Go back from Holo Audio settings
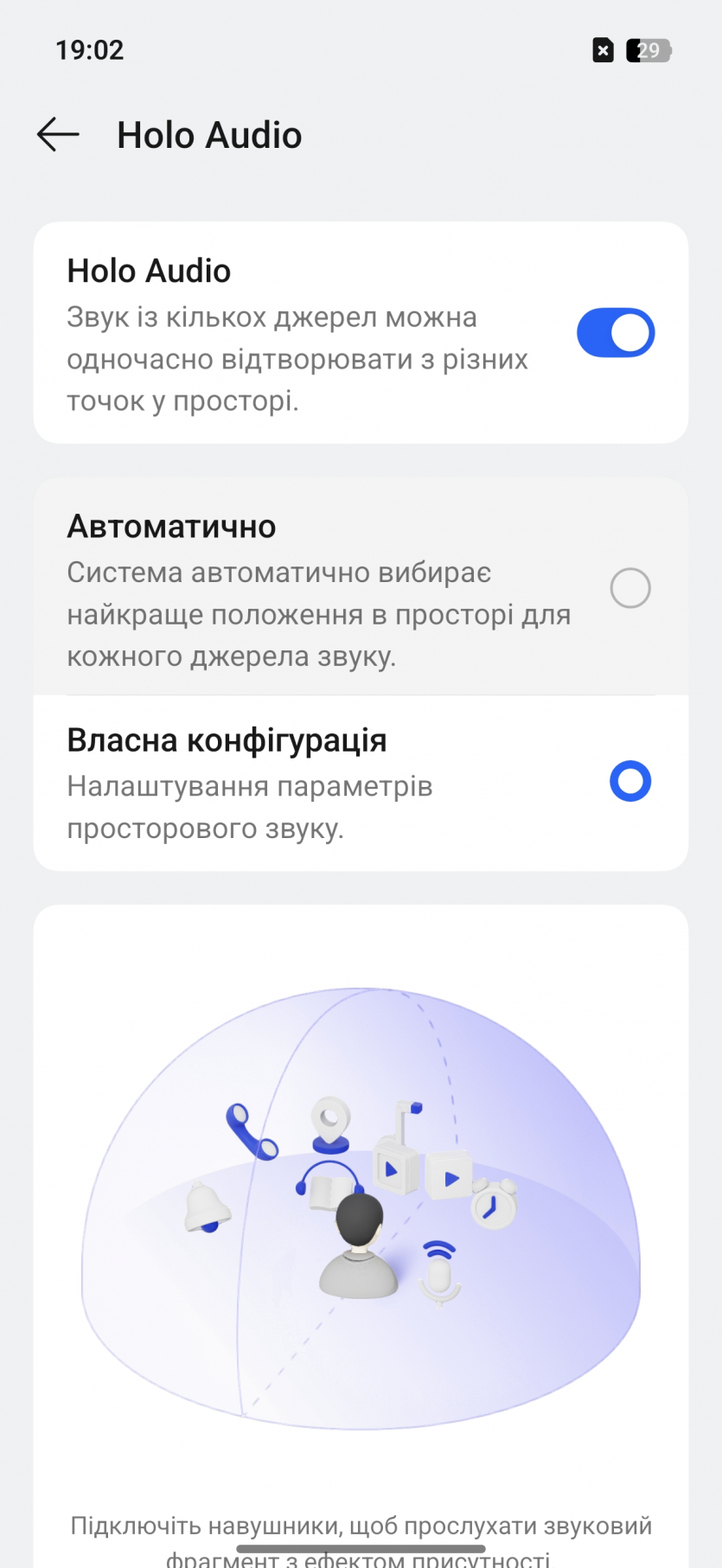This screenshot has width=722, height=1568. coord(58,135)
